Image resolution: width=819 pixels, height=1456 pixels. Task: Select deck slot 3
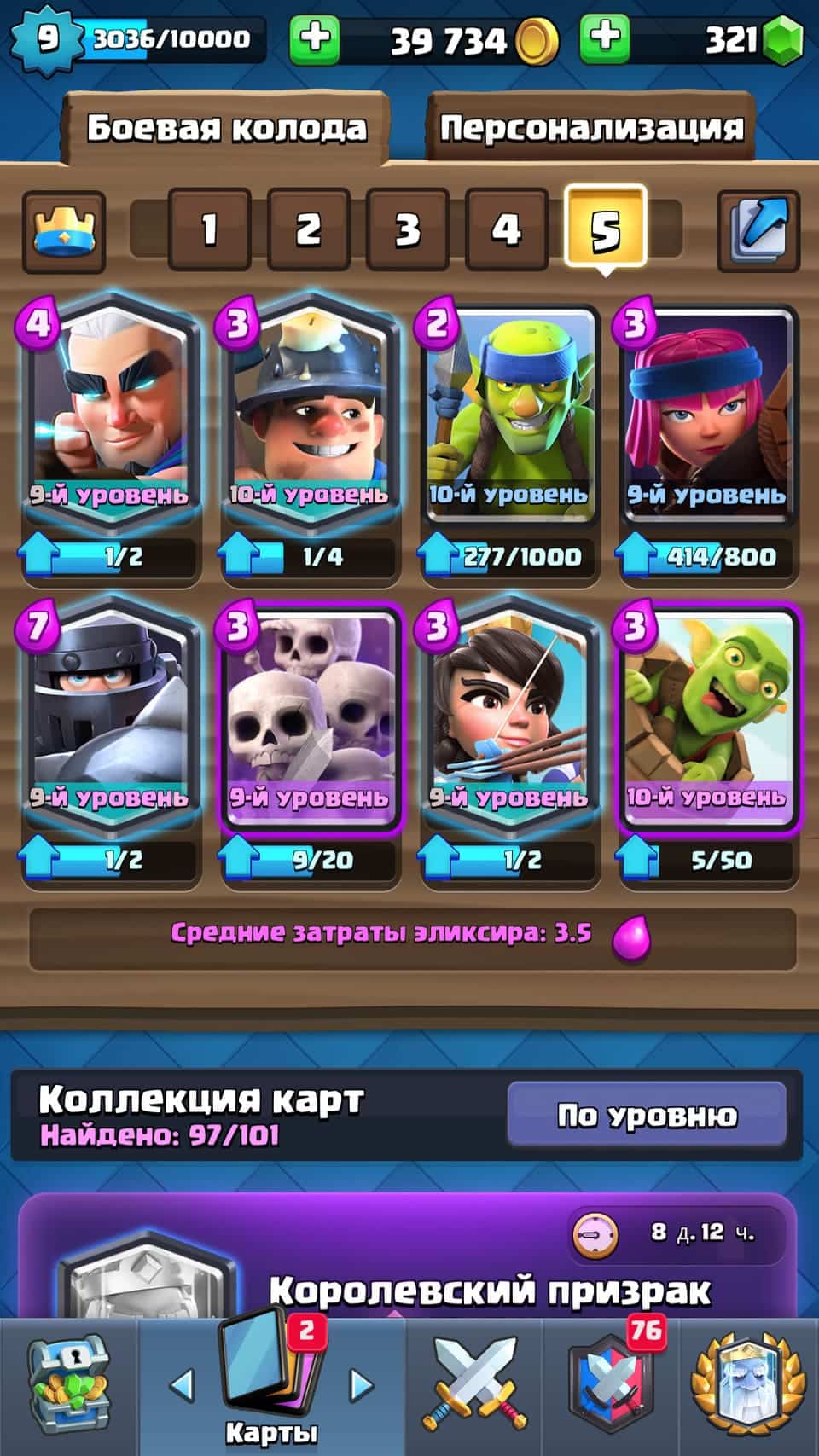407,229
